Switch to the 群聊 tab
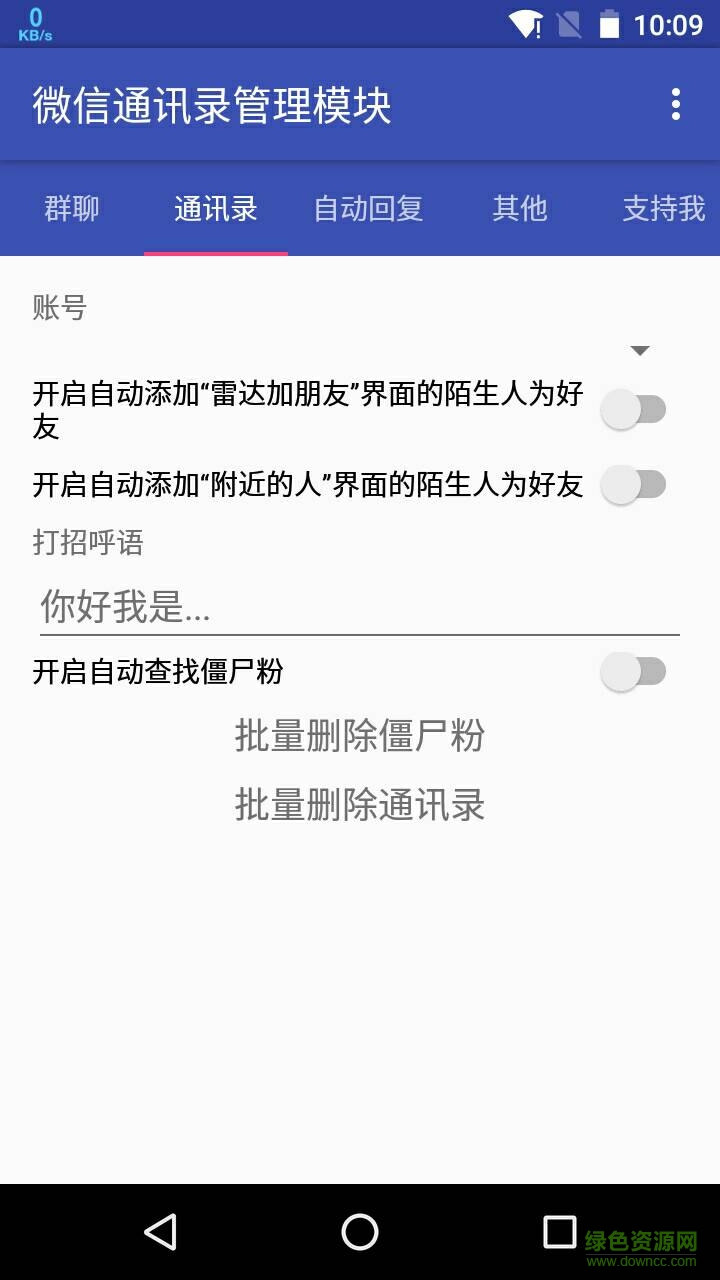This screenshot has height=1280, width=720. pyautogui.click(x=71, y=208)
